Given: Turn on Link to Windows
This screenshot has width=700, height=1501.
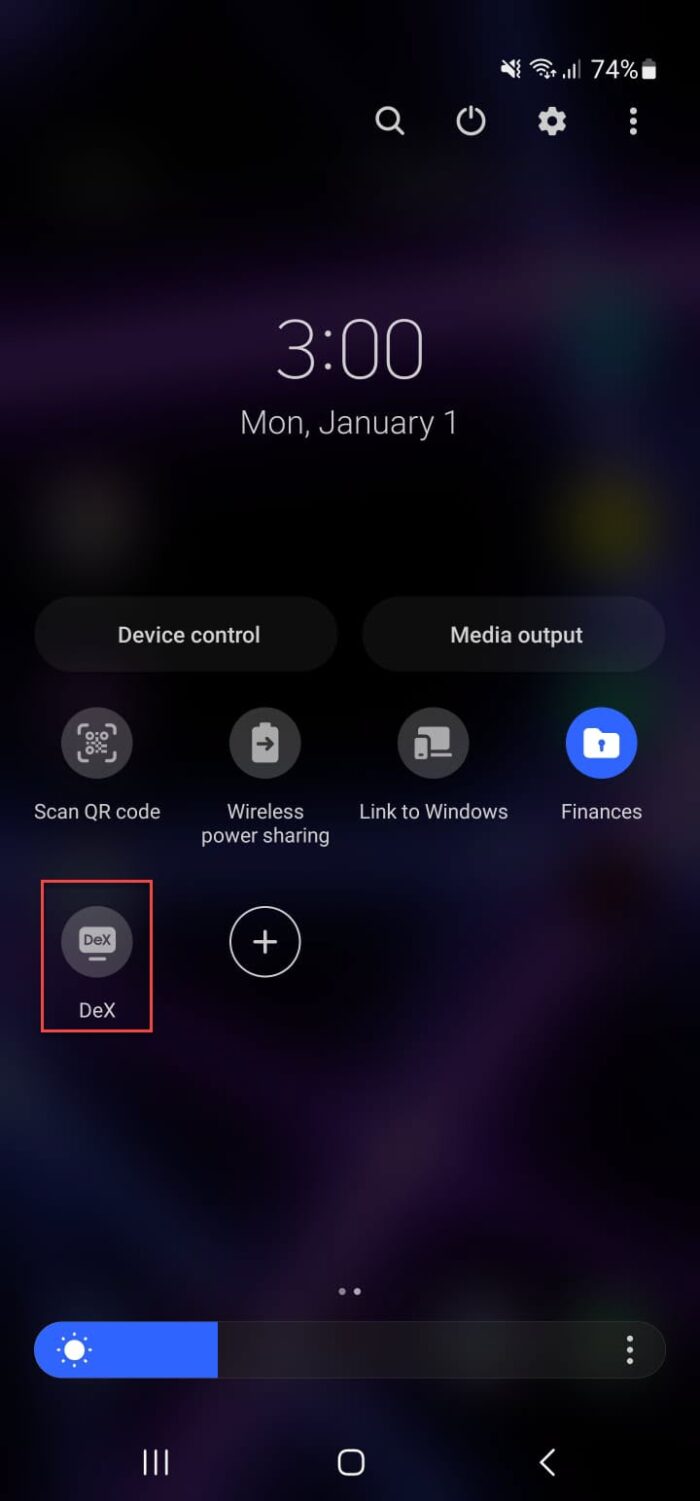Looking at the screenshot, I should 433,743.
